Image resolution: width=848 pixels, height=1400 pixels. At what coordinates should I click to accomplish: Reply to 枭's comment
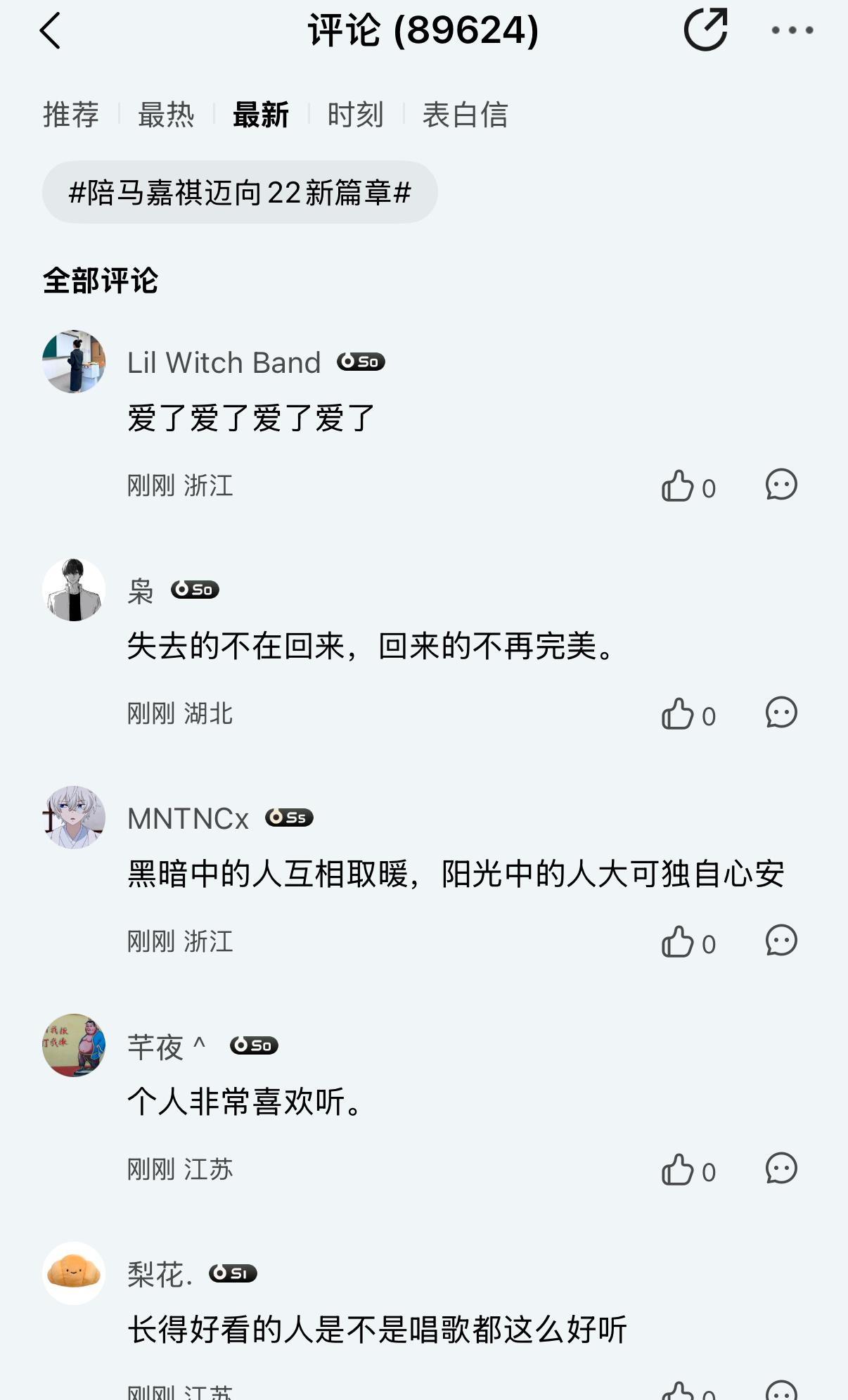(781, 713)
